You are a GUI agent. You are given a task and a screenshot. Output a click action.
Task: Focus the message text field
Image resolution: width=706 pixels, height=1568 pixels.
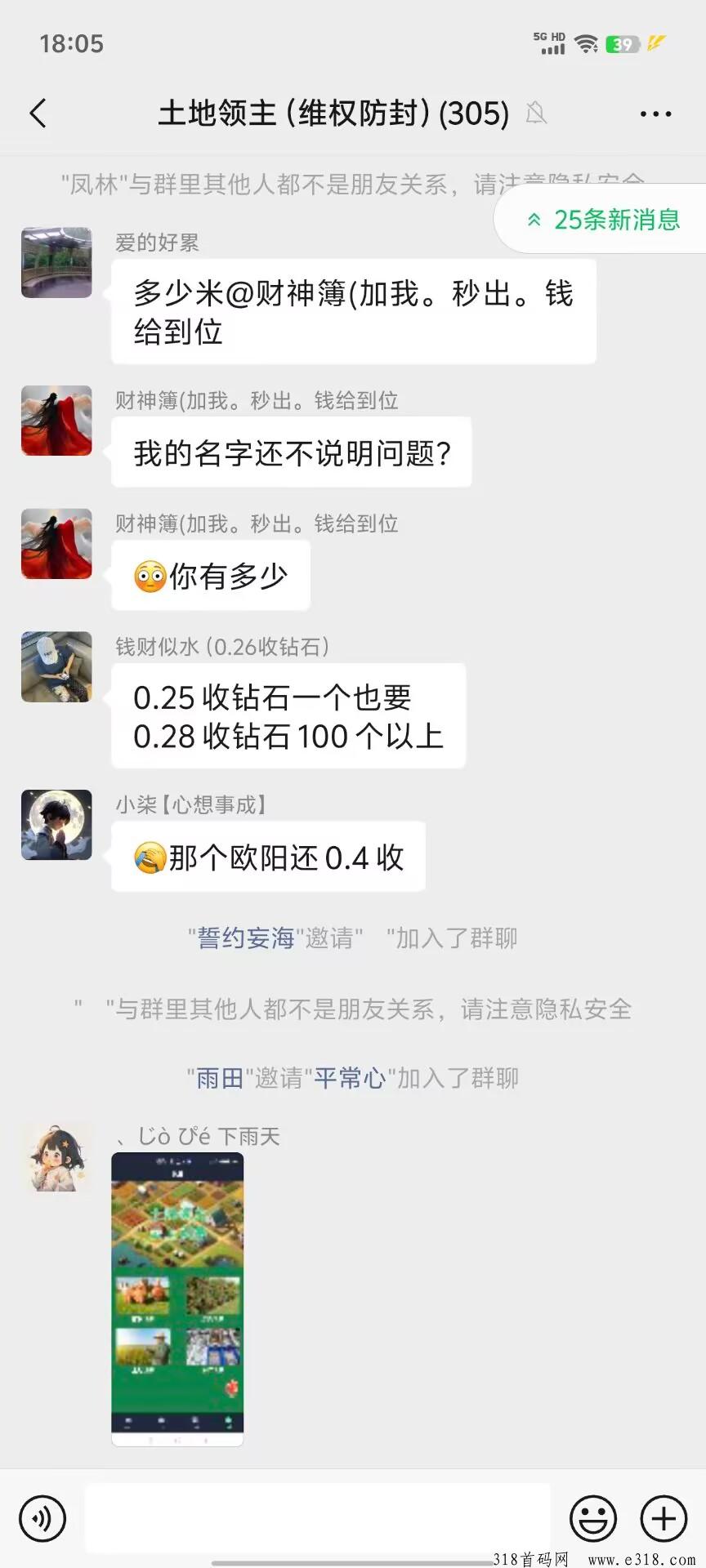point(317,1518)
